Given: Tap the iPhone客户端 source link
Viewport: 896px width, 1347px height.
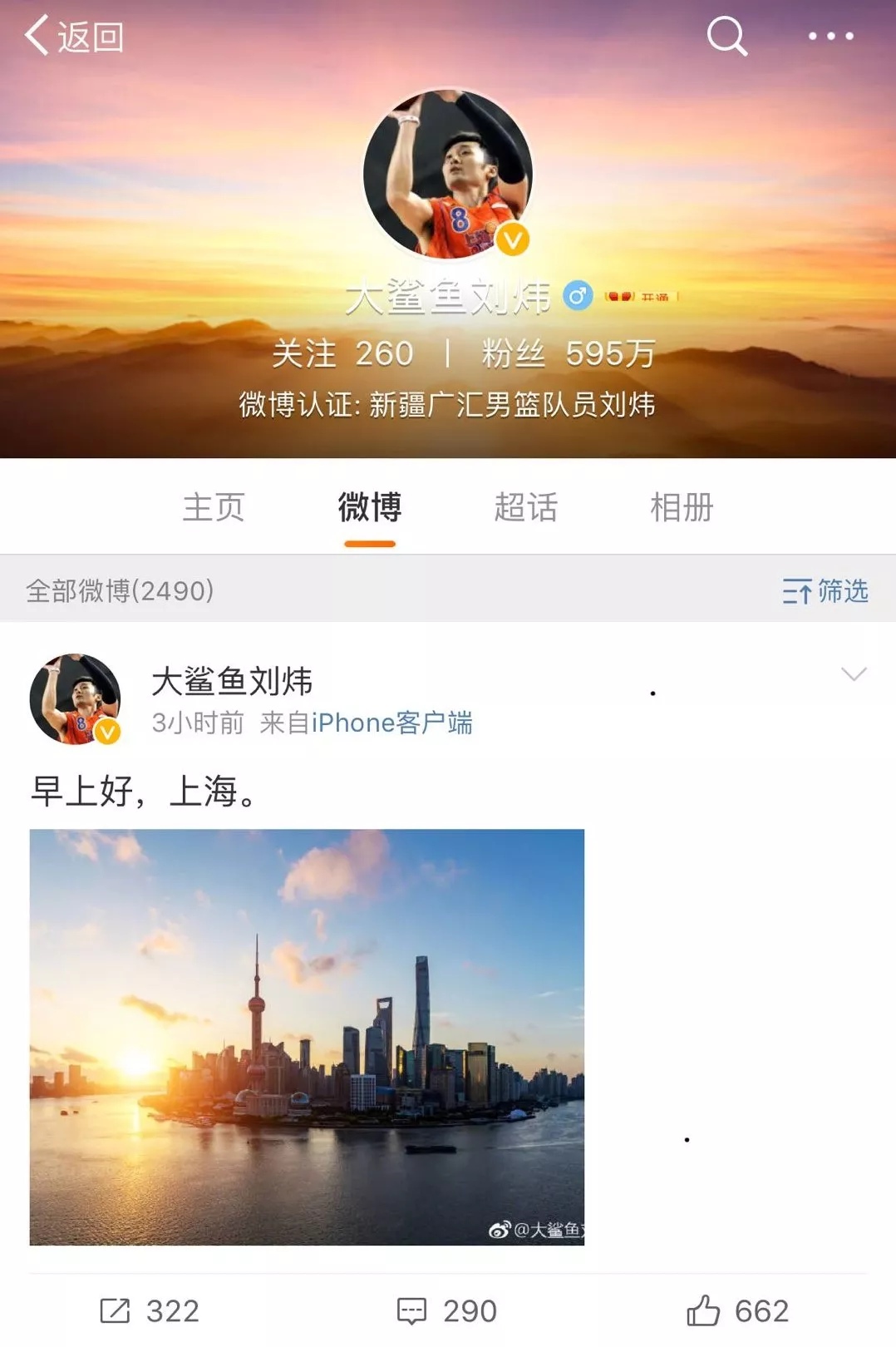Looking at the screenshot, I should 391,723.
